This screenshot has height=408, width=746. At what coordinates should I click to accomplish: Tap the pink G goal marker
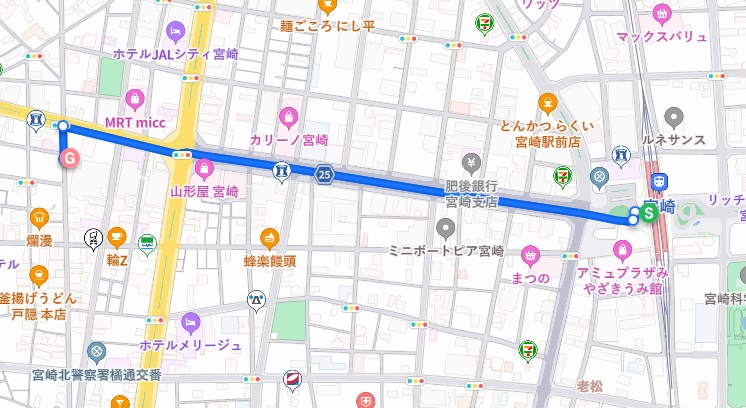coord(70,159)
